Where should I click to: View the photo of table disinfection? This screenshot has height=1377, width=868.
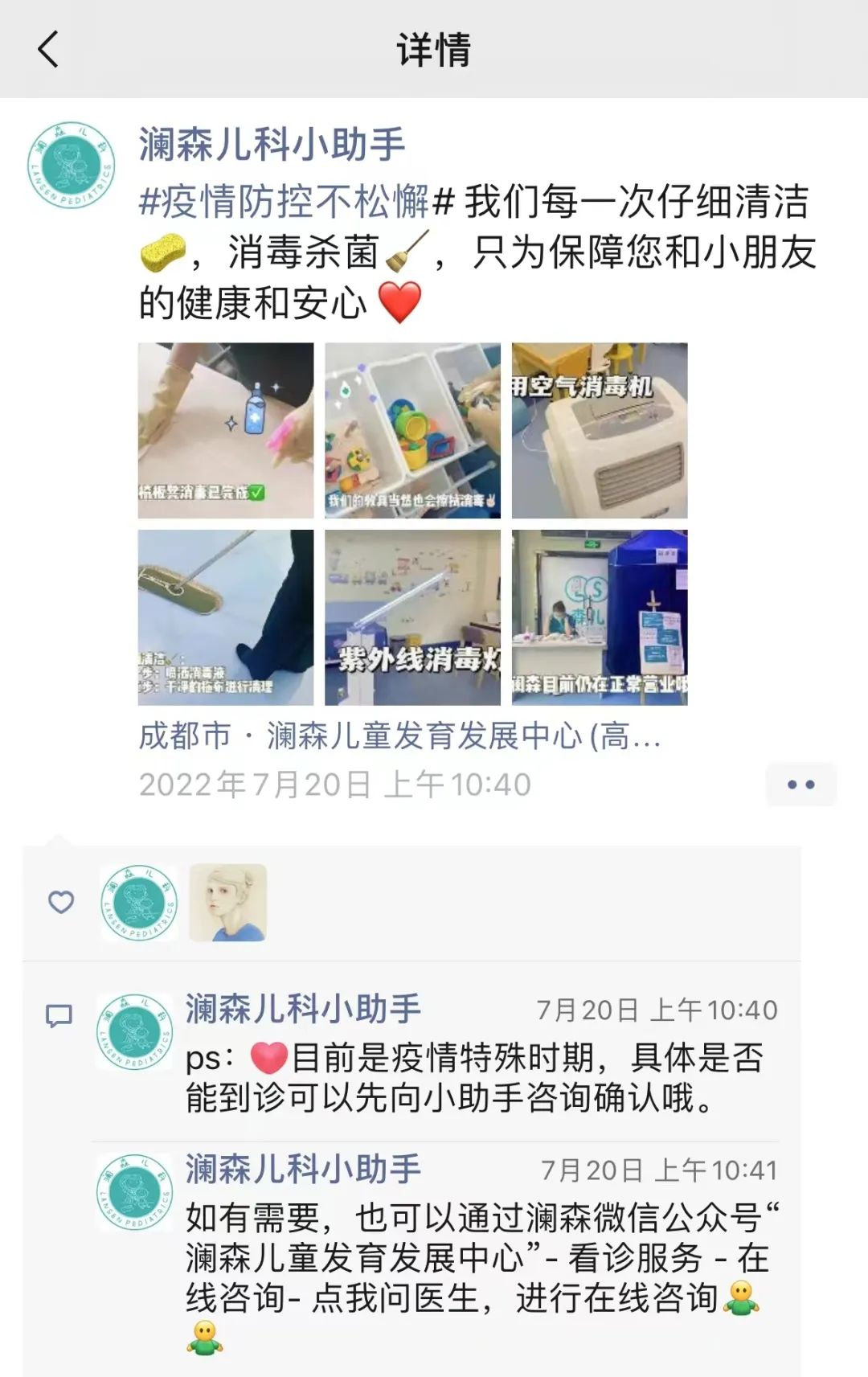coord(226,431)
